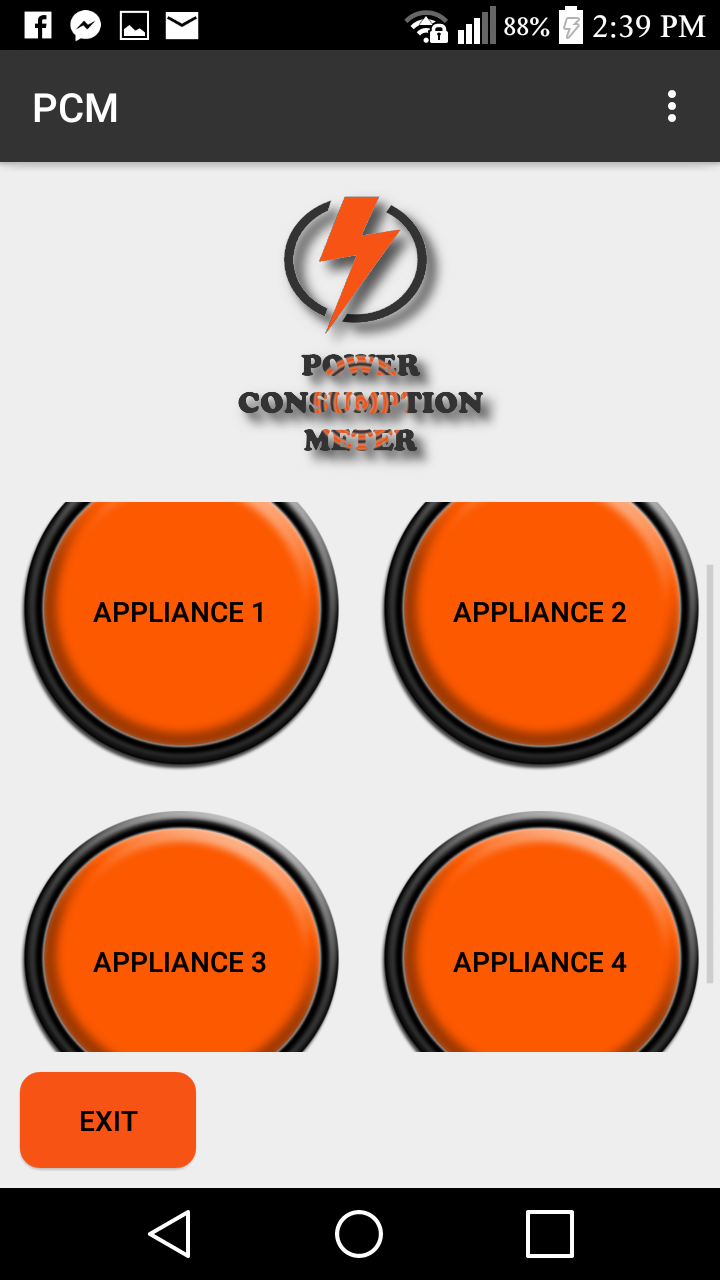Open the overflow menu in app bar
The width and height of the screenshot is (720, 1280).
[671, 107]
